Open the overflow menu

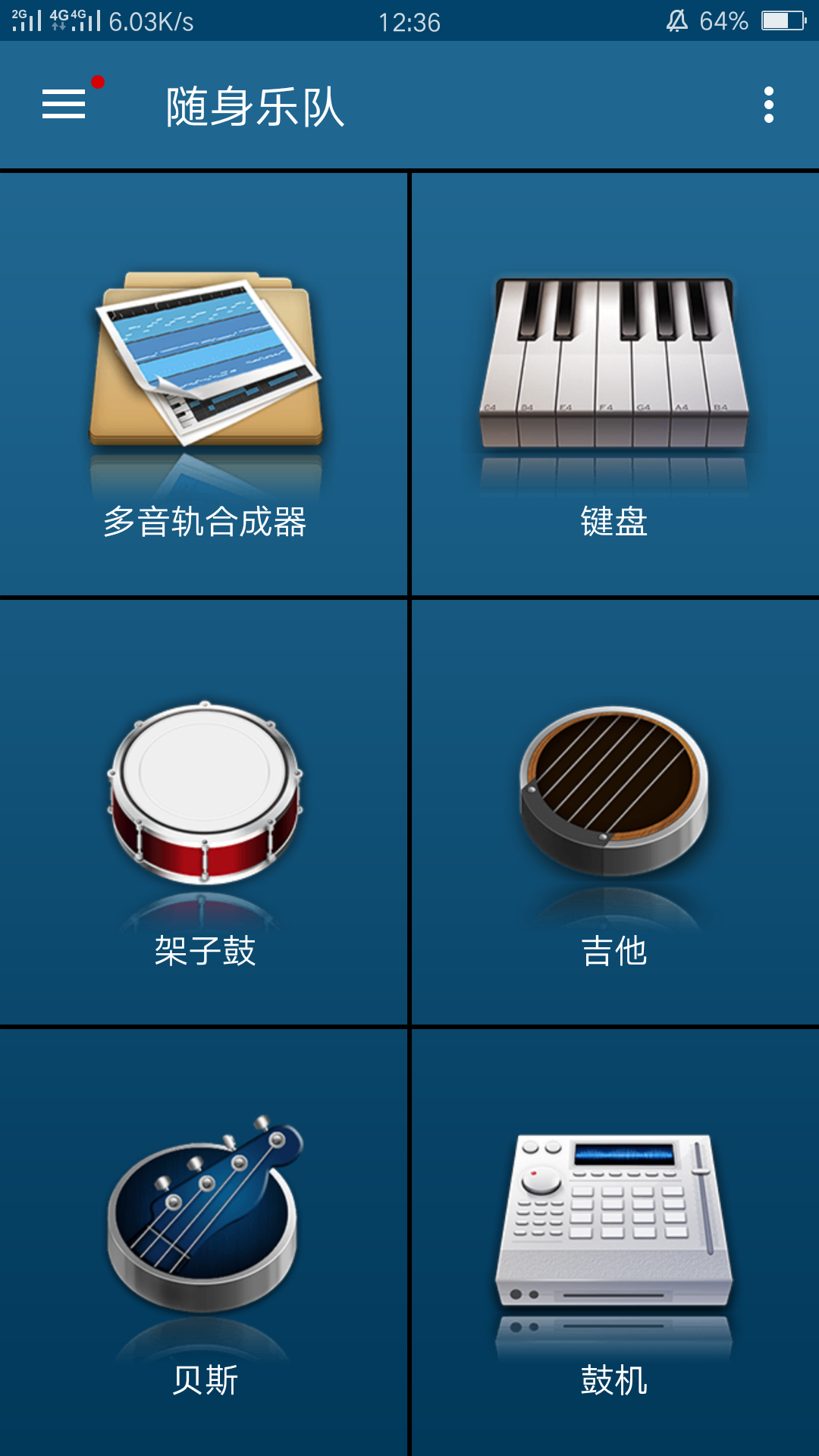[768, 105]
